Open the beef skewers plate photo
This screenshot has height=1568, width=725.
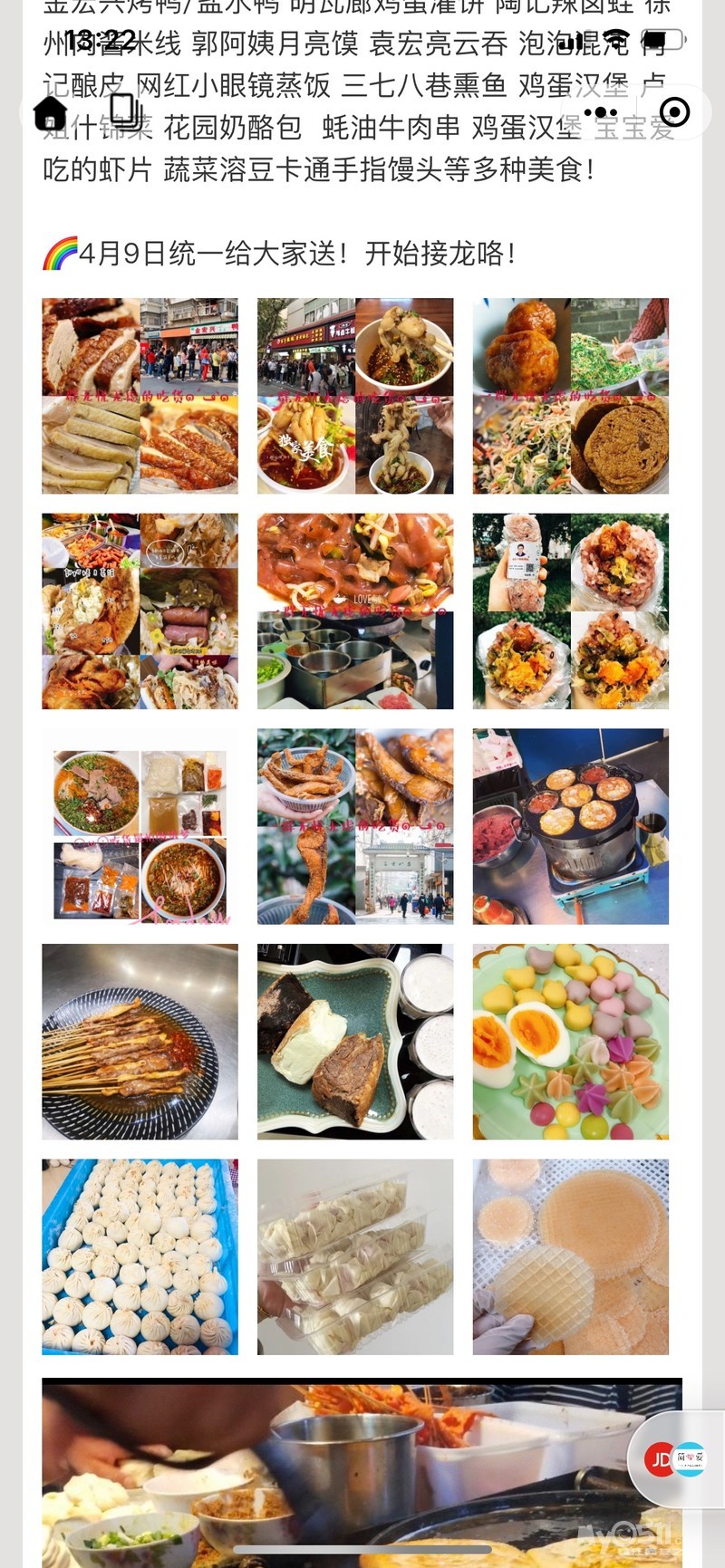point(140,1042)
